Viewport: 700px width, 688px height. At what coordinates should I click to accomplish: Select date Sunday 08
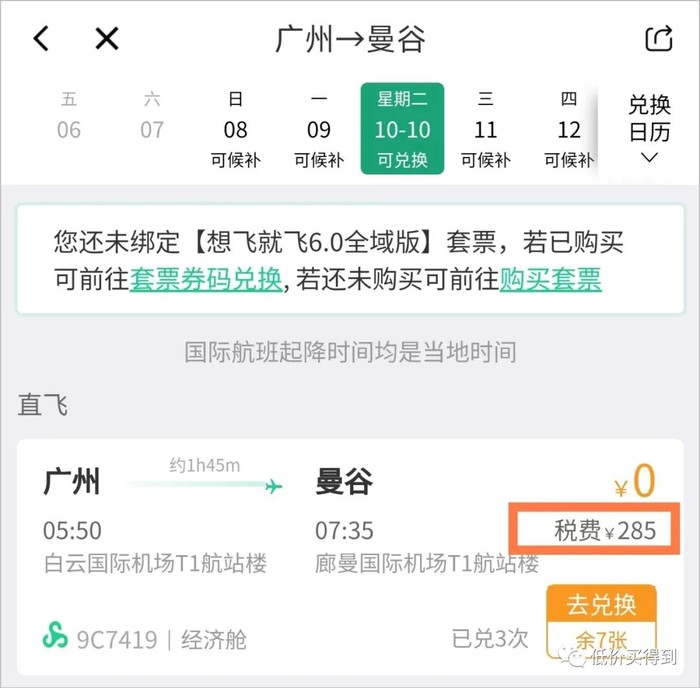click(x=235, y=128)
